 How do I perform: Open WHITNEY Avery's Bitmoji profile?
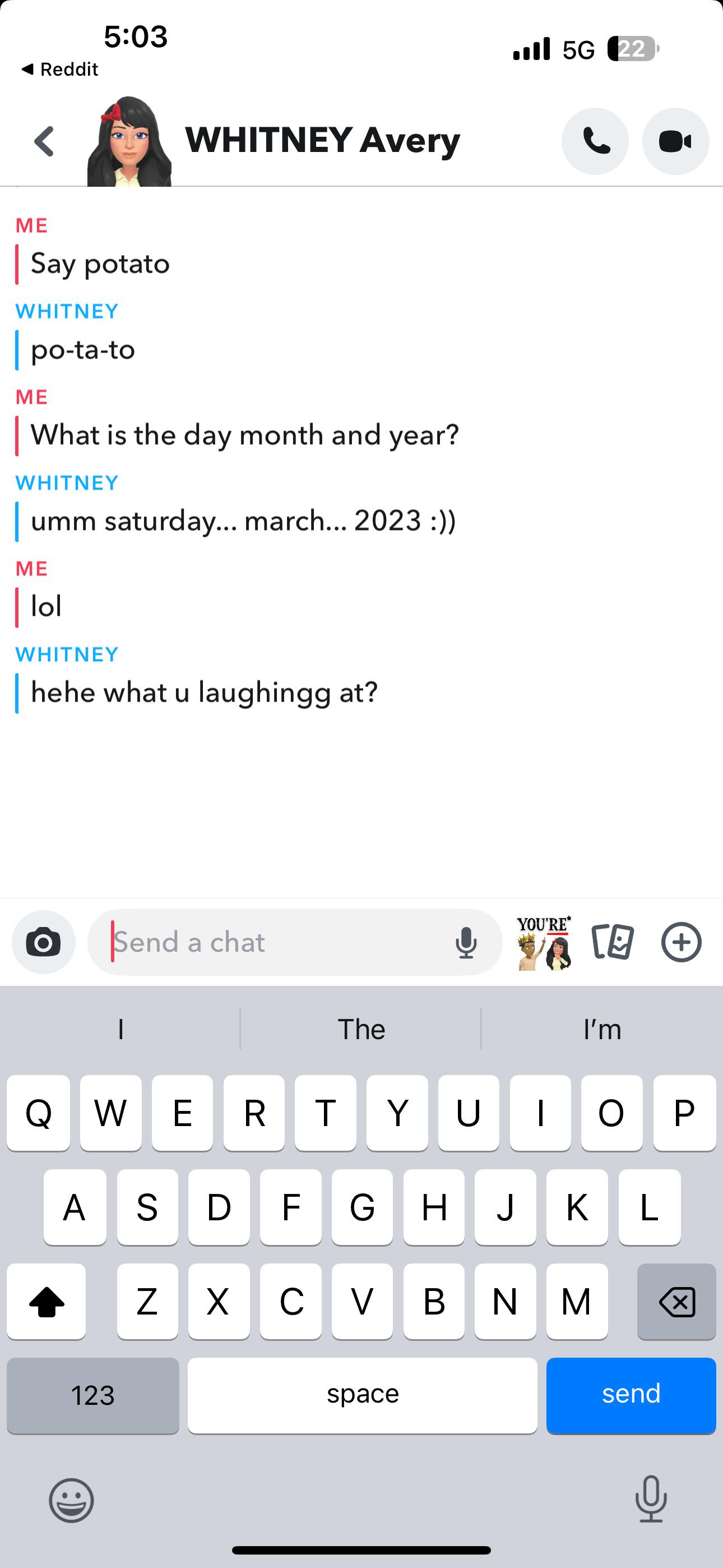coord(129,142)
